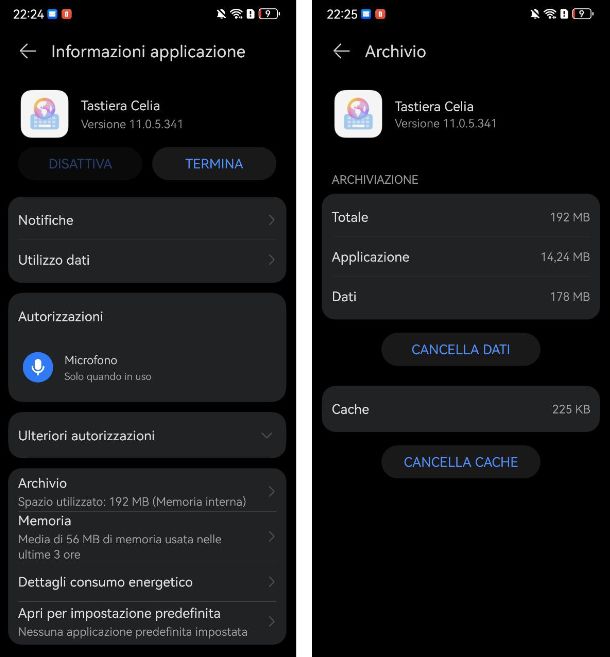Clear cache with CANCELLA CACHE
Image resolution: width=610 pixels, height=657 pixels.
tap(460, 462)
